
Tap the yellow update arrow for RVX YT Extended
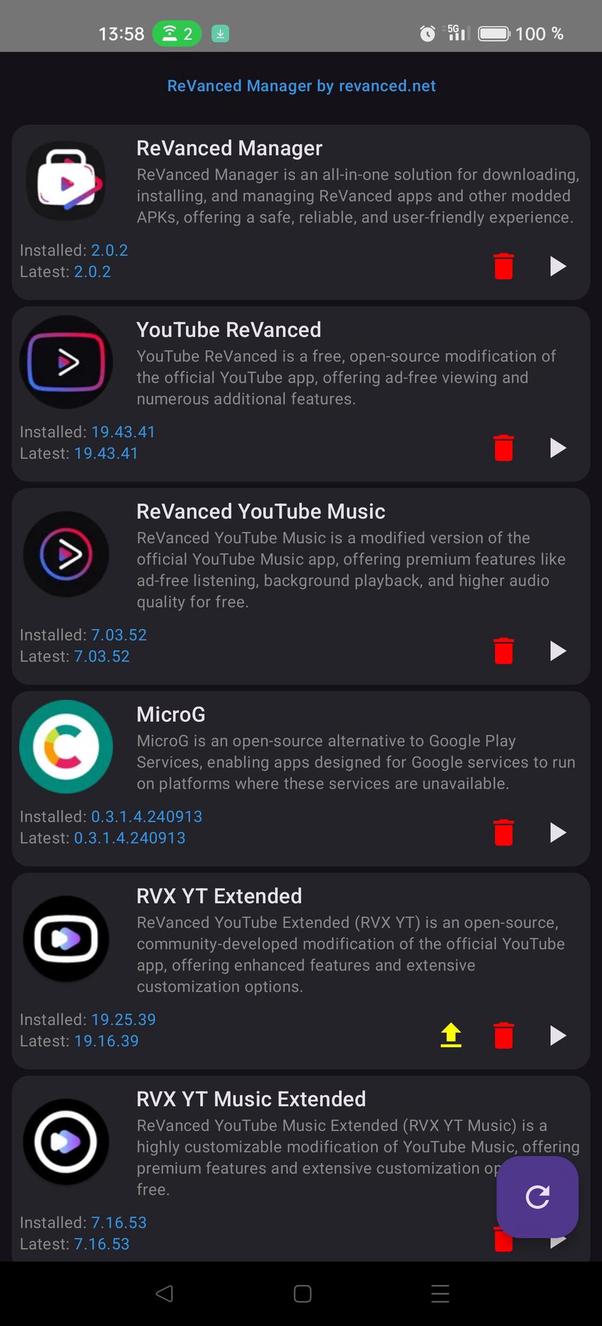point(451,1036)
